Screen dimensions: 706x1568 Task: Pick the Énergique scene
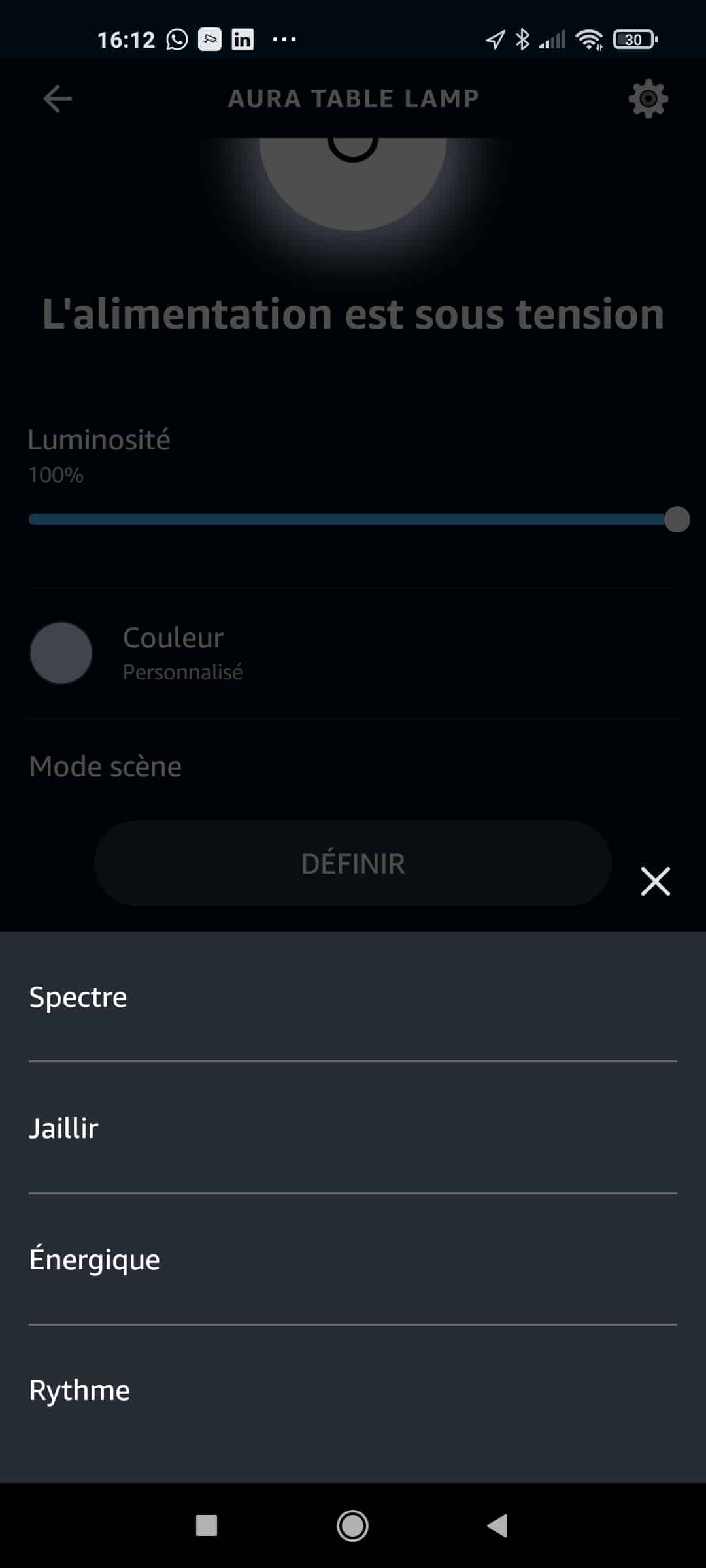pos(353,1260)
